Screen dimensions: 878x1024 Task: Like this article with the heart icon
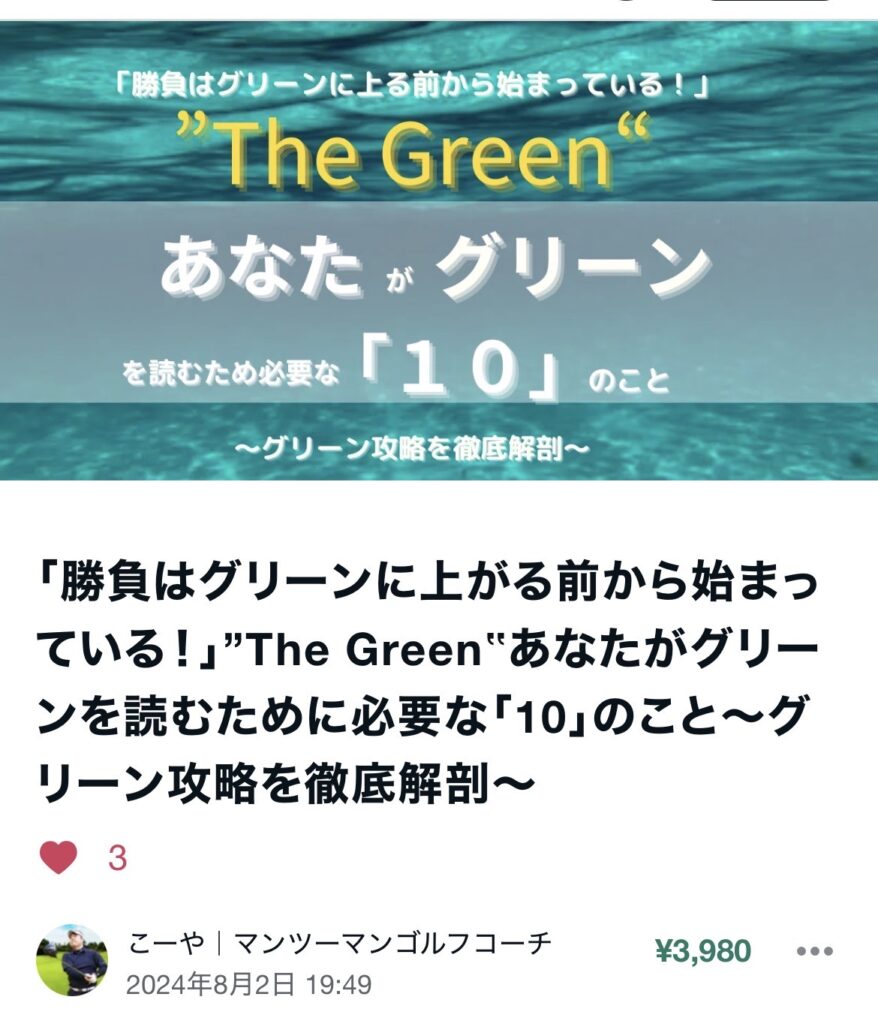tap(58, 857)
